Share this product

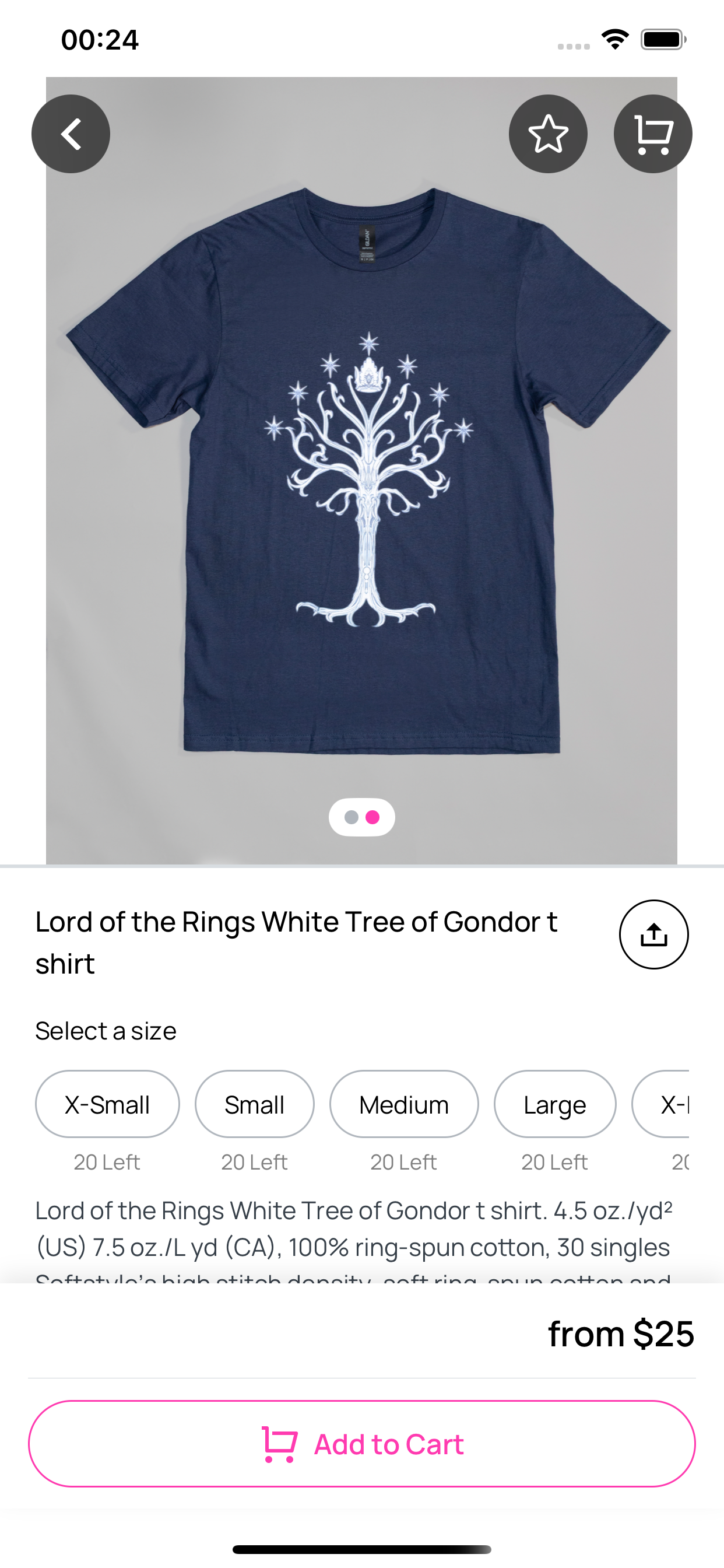(654, 935)
